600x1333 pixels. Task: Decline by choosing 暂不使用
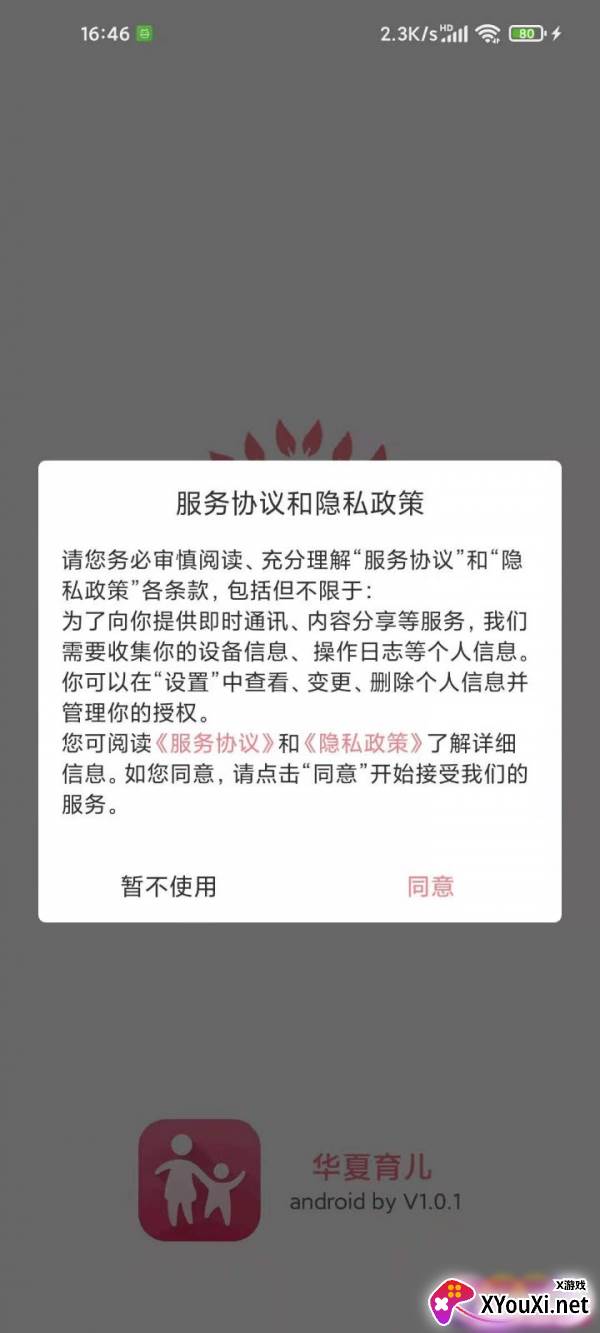[169, 886]
